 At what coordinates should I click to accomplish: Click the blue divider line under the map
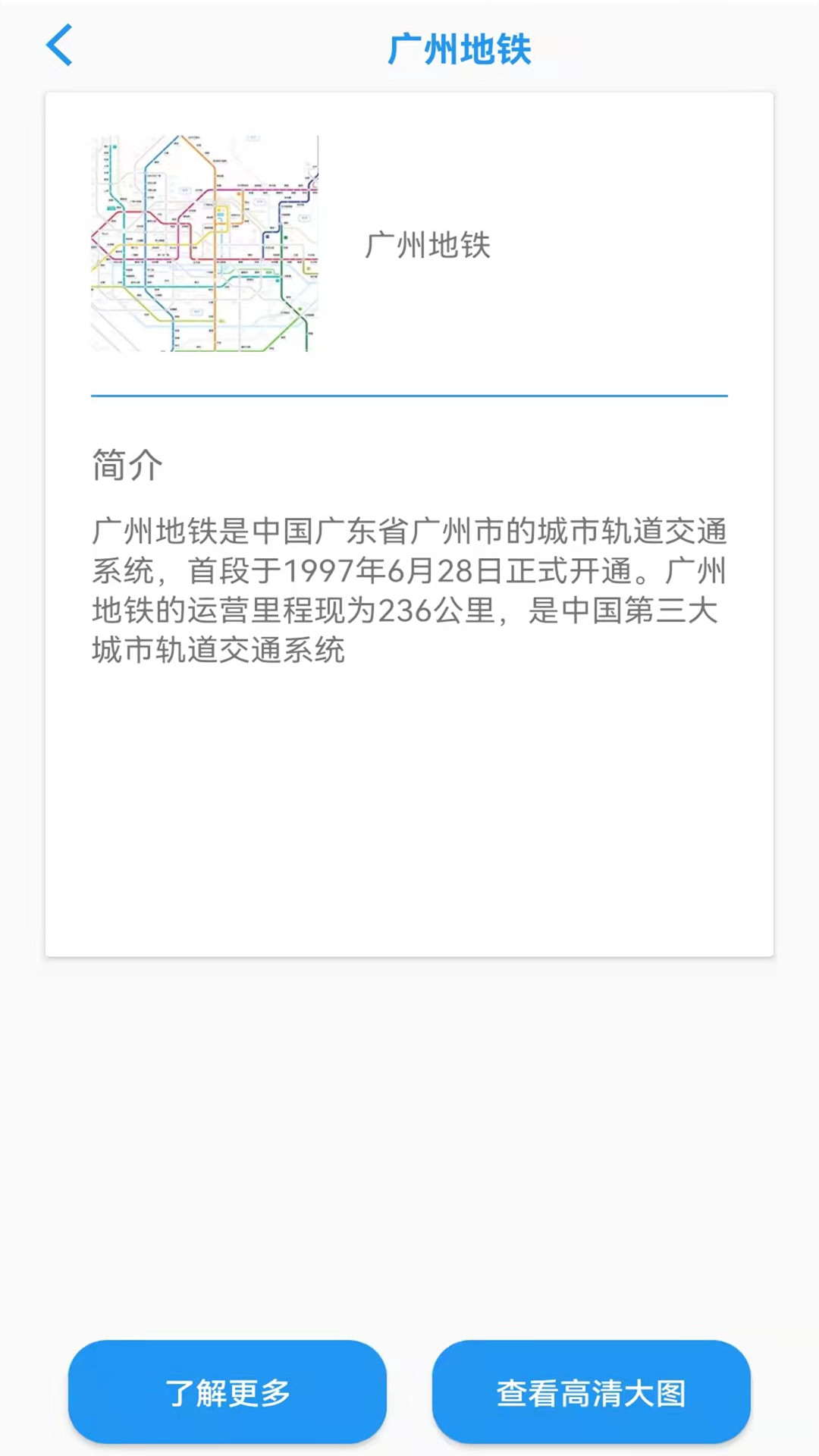[409, 396]
